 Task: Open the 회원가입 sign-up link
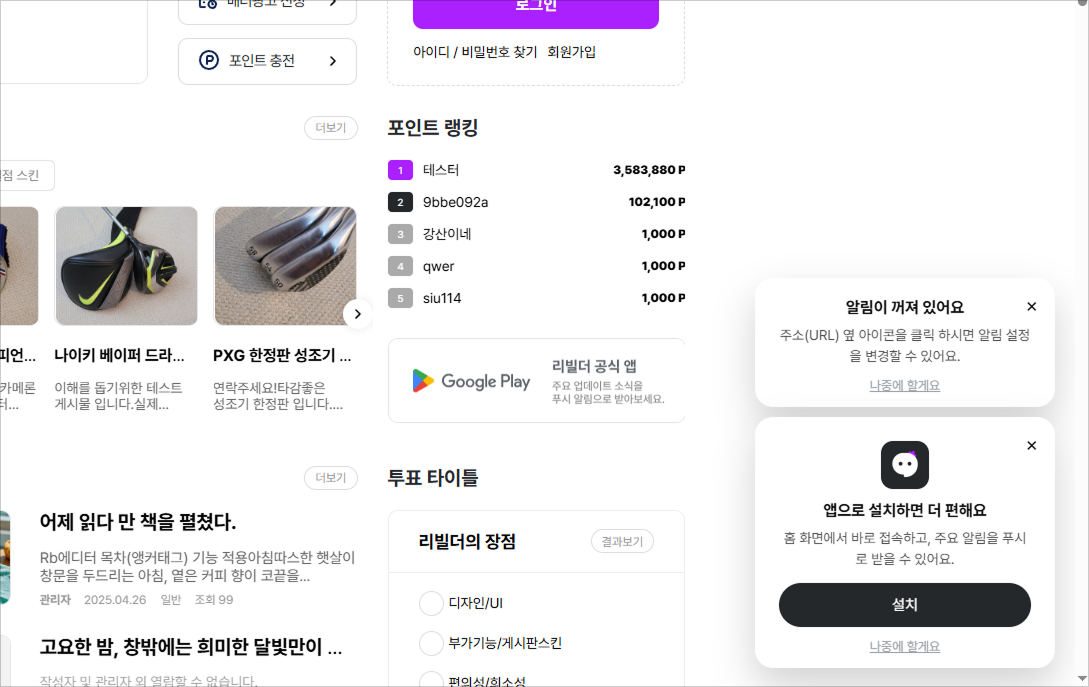point(571,52)
